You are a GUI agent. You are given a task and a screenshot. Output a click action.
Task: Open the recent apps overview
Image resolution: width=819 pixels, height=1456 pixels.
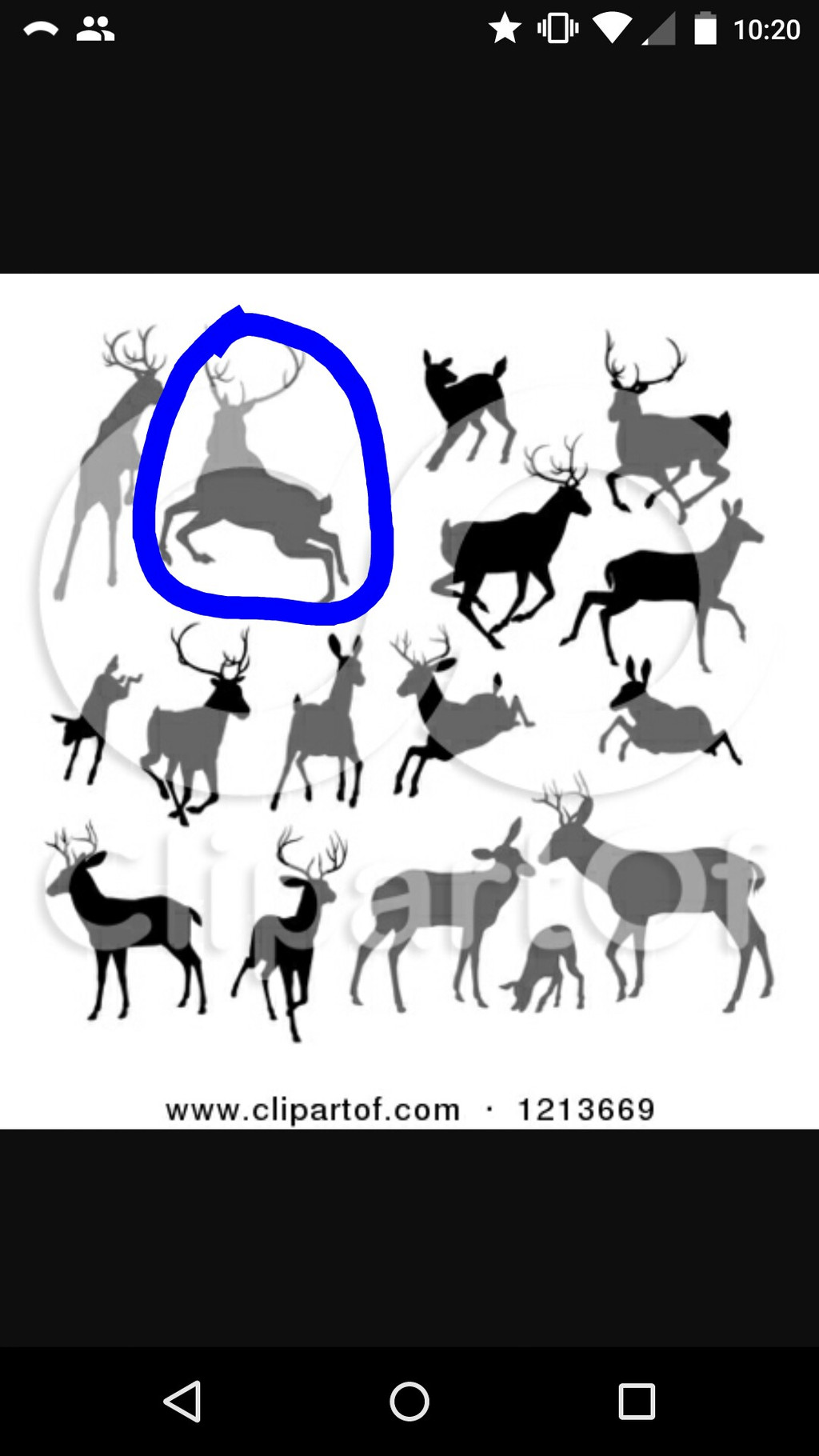[x=637, y=1401]
